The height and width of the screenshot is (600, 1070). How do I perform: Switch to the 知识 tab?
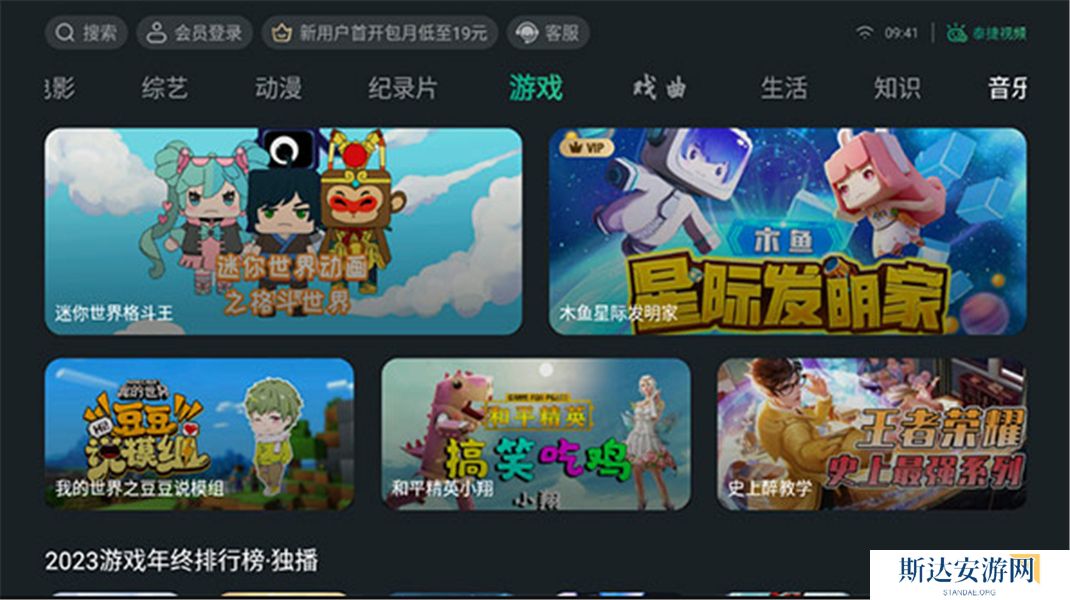(896, 88)
